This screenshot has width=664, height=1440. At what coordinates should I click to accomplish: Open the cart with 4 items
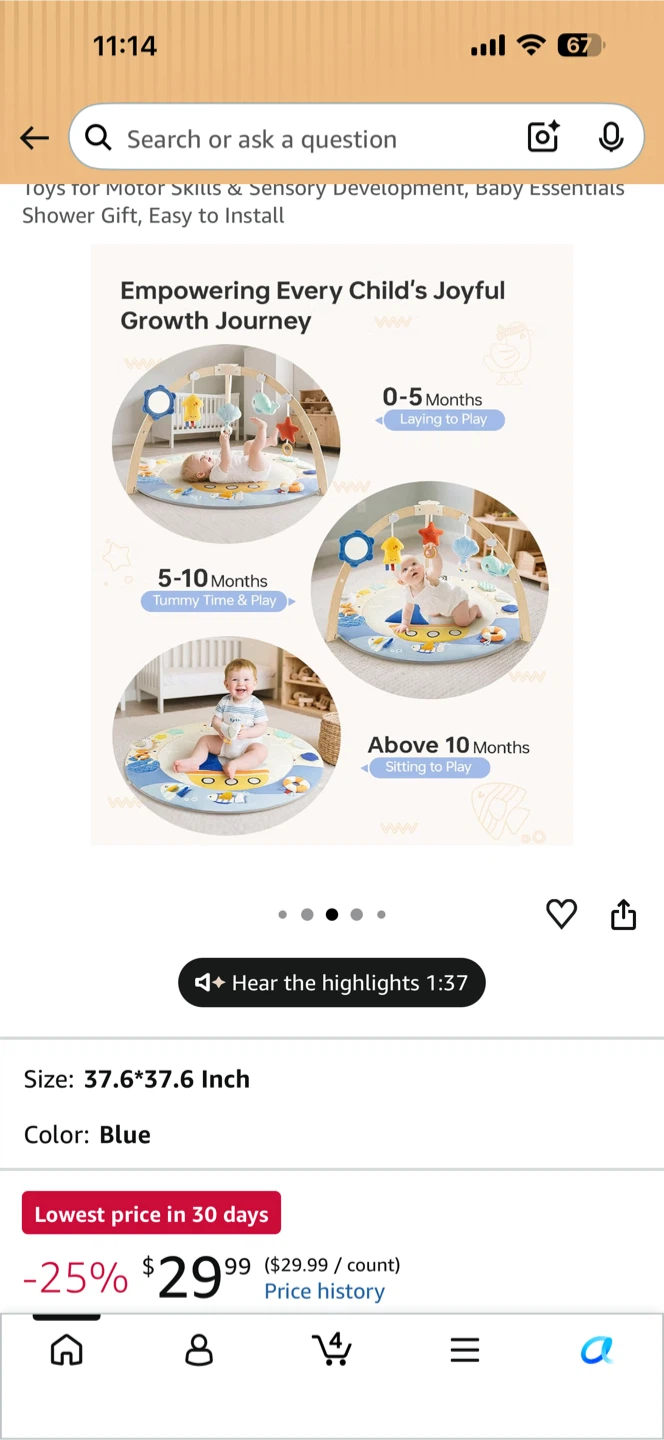[x=332, y=1349]
